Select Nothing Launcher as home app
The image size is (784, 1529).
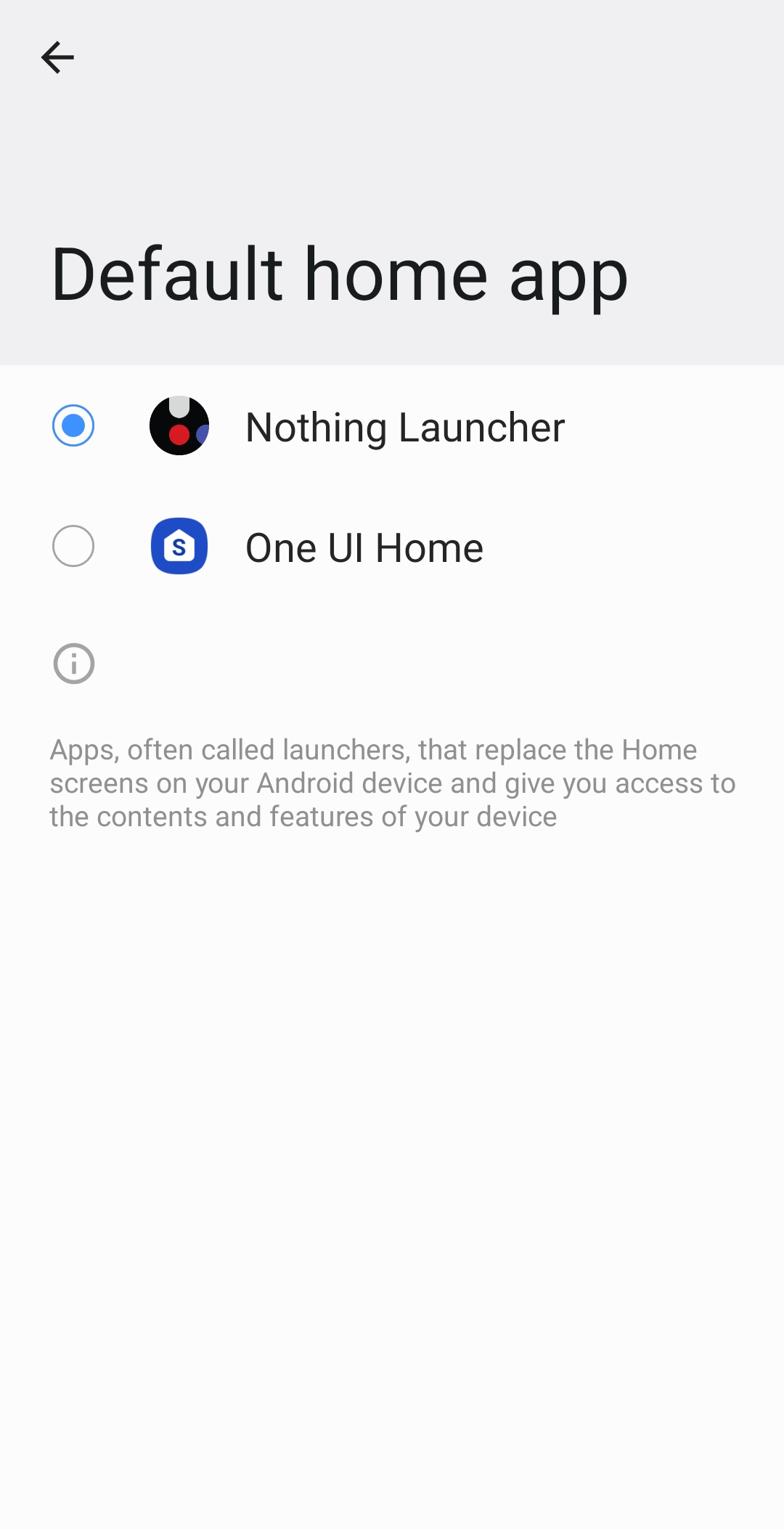(392, 426)
